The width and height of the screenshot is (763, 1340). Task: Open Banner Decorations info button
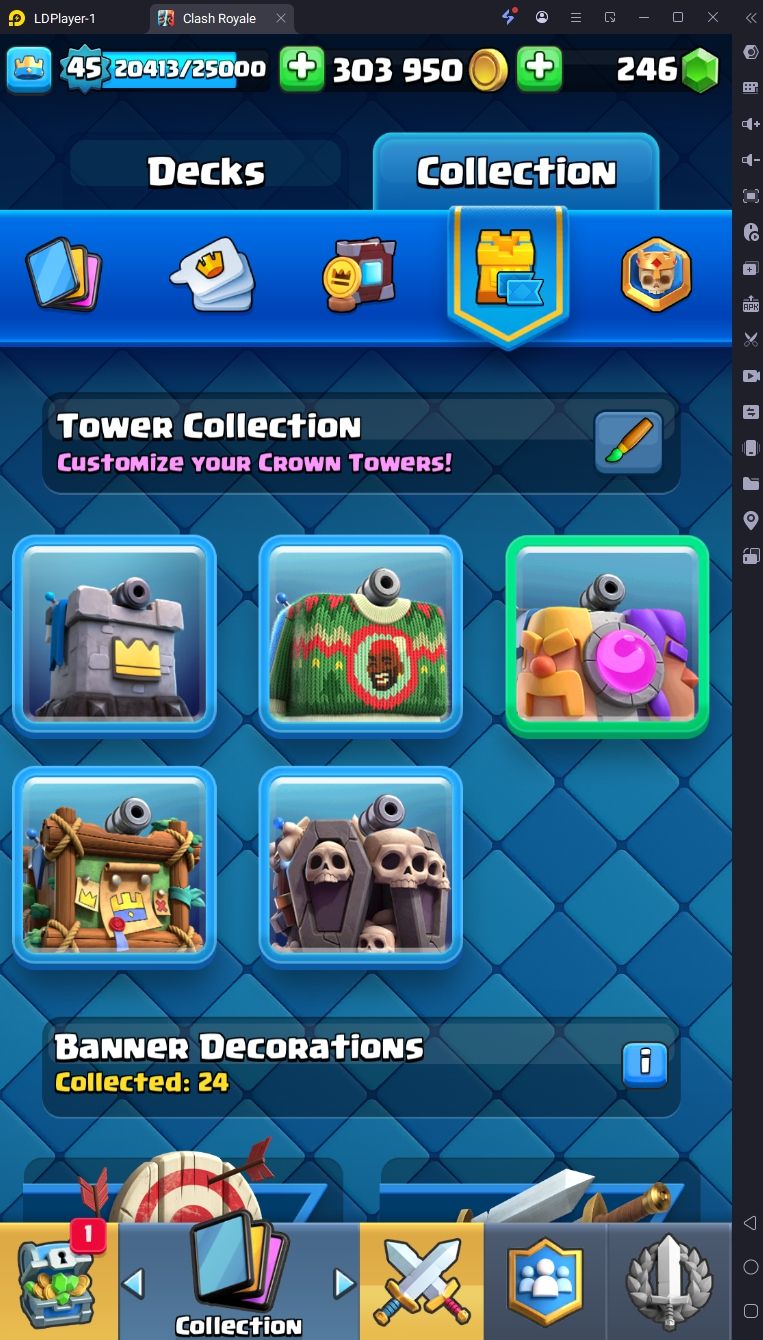[x=644, y=1064]
